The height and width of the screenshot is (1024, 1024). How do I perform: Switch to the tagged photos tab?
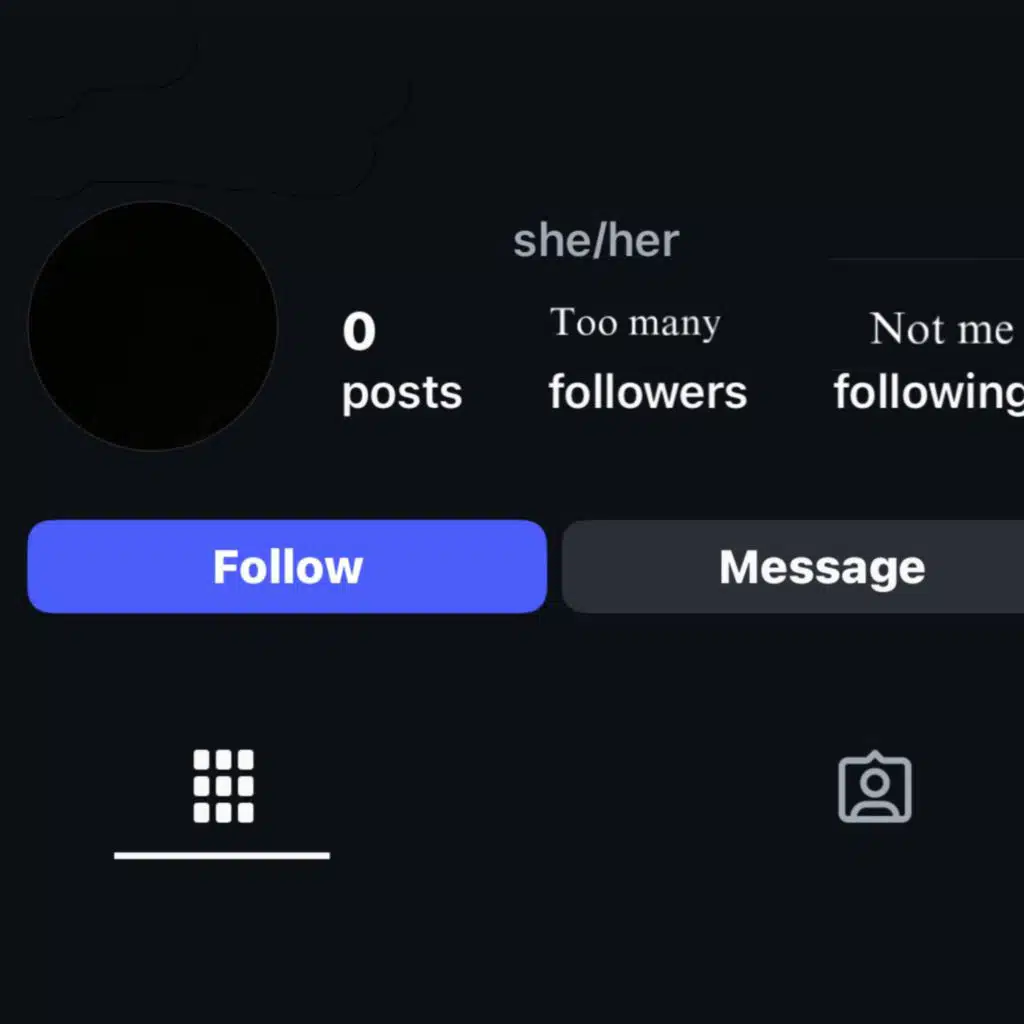874,787
